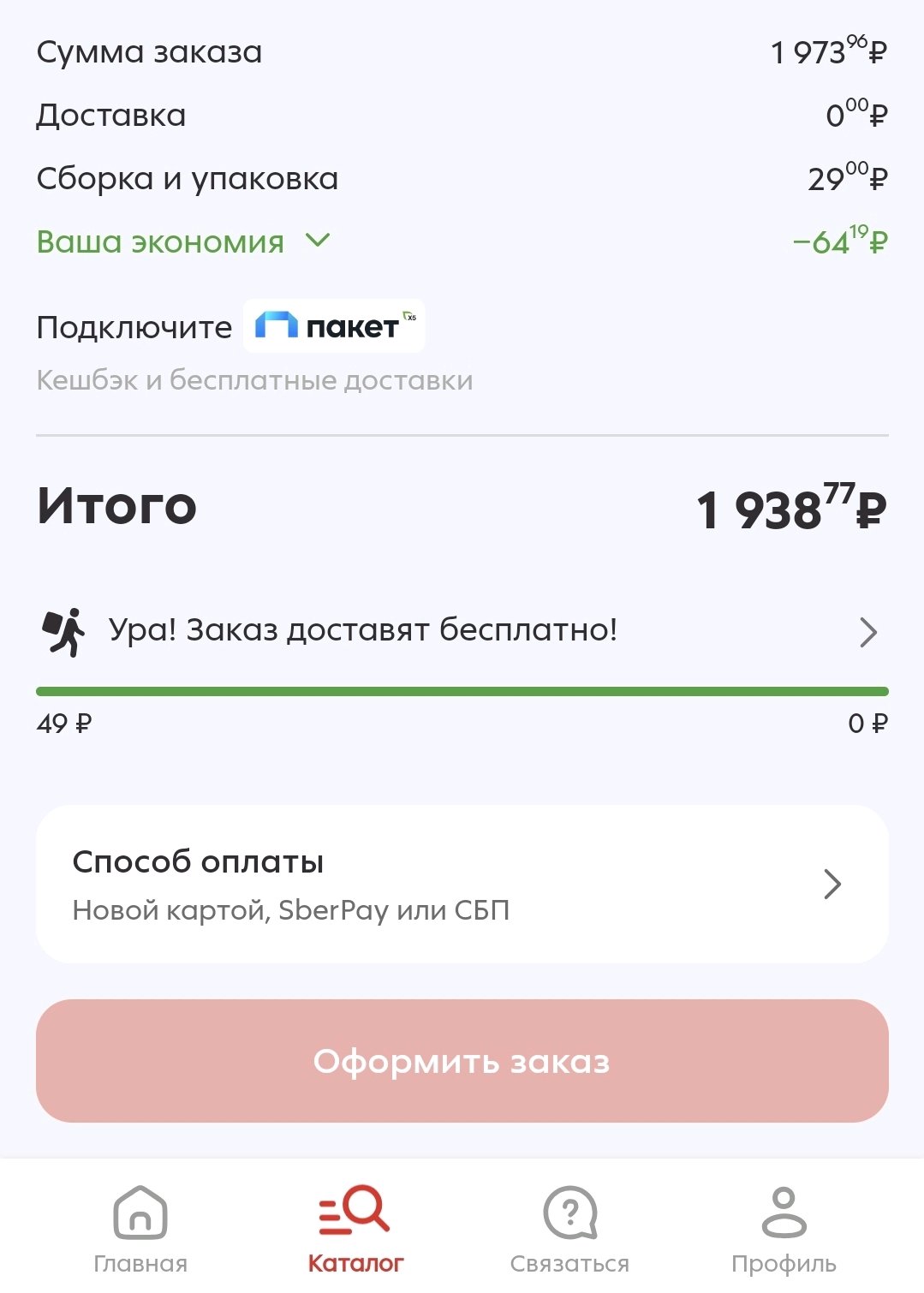Open the Связаться support tab
This screenshot has height=1293, width=924.
(569, 1229)
